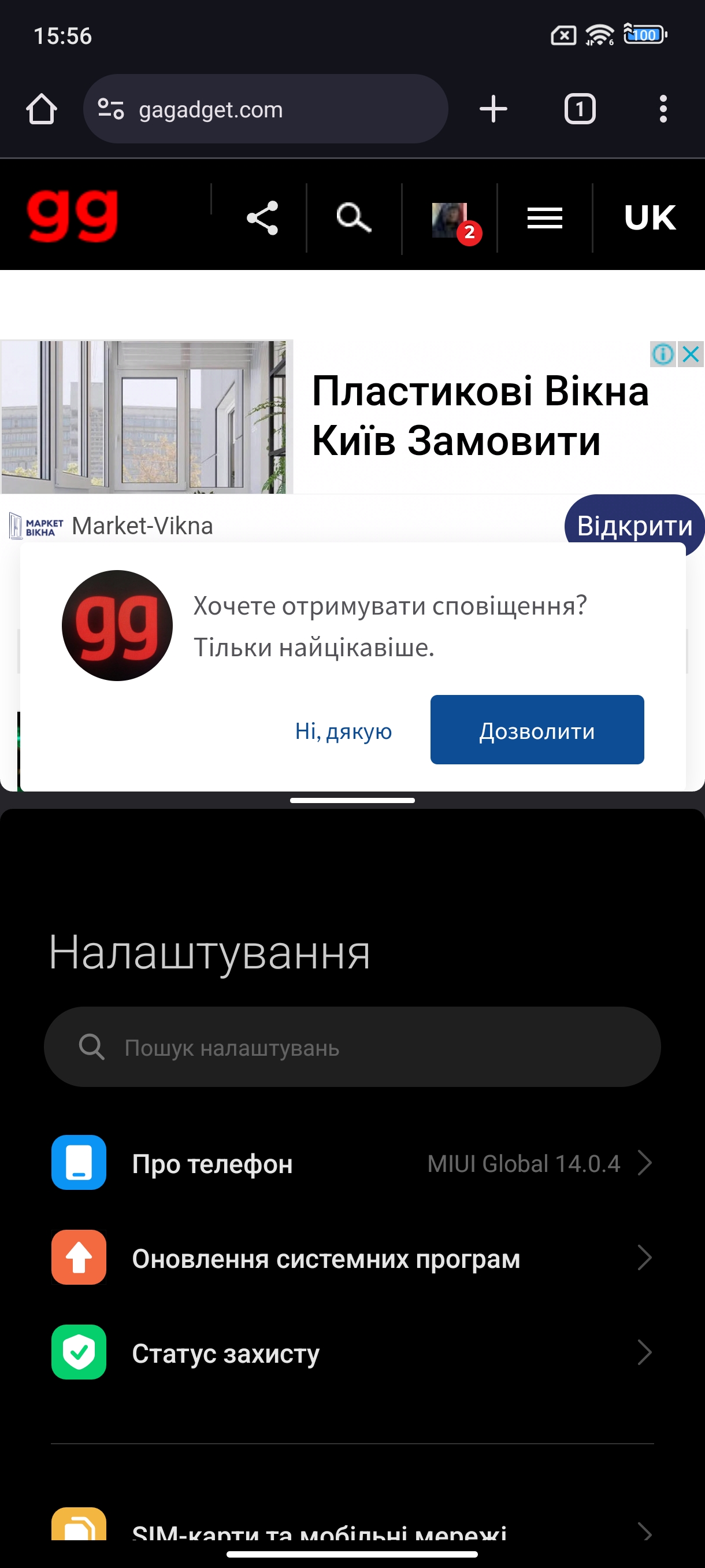The width and height of the screenshot is (705, 1568).
Task: Tap the Пошук налаштувань search field
Action: pos(352,1047)
